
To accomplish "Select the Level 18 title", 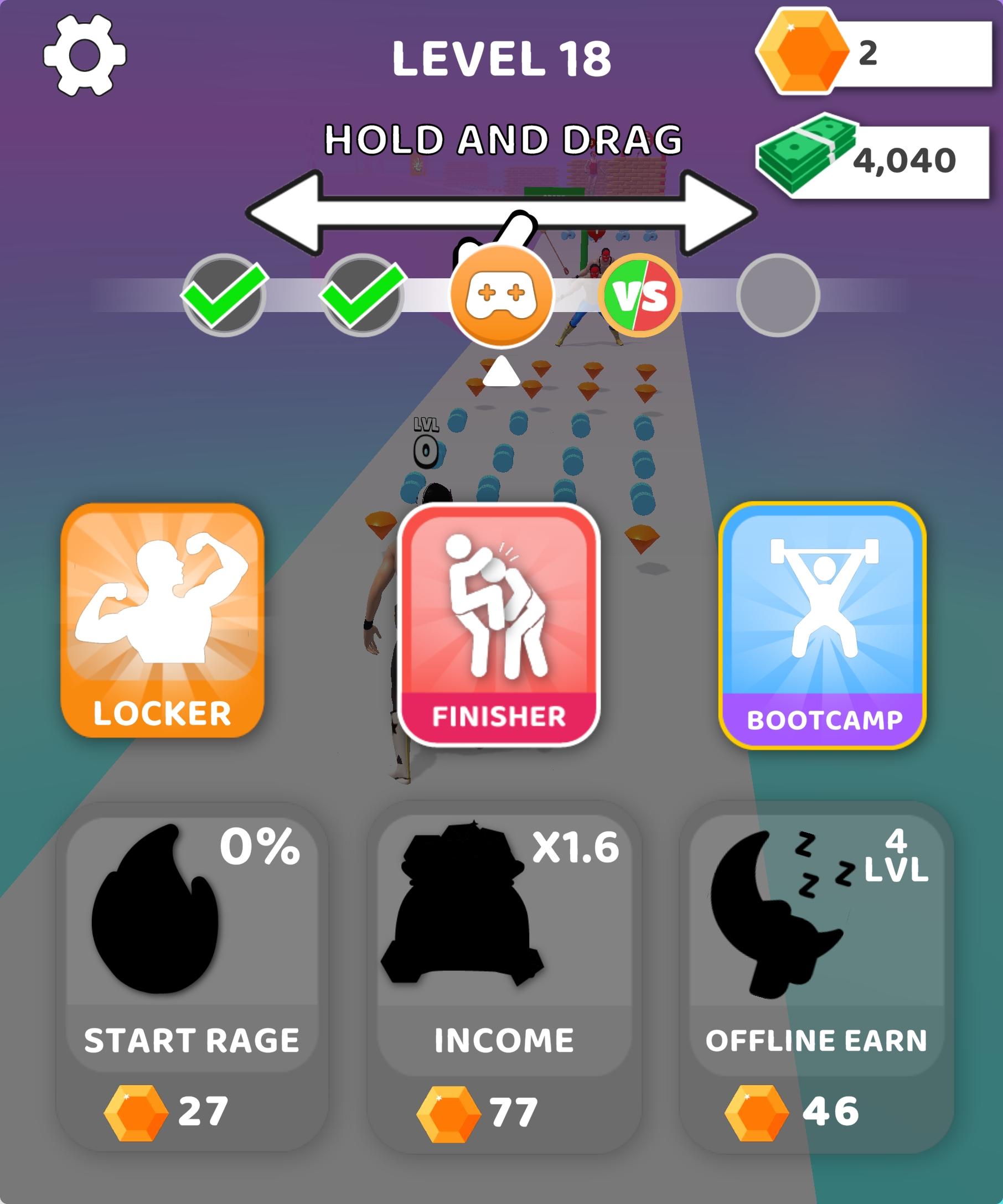I will point(502,58).
